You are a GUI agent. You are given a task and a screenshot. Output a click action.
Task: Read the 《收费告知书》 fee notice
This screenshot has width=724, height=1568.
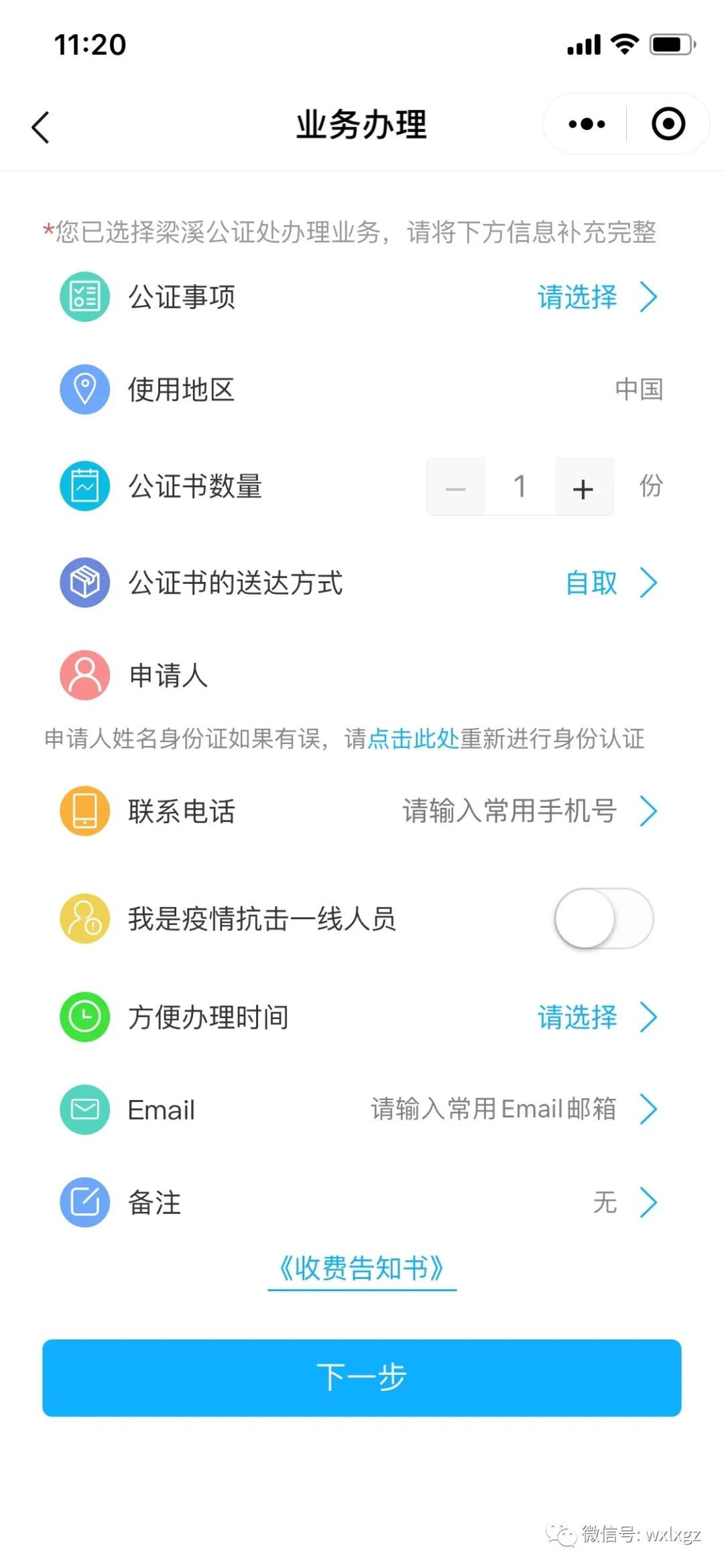(362, 1268)
